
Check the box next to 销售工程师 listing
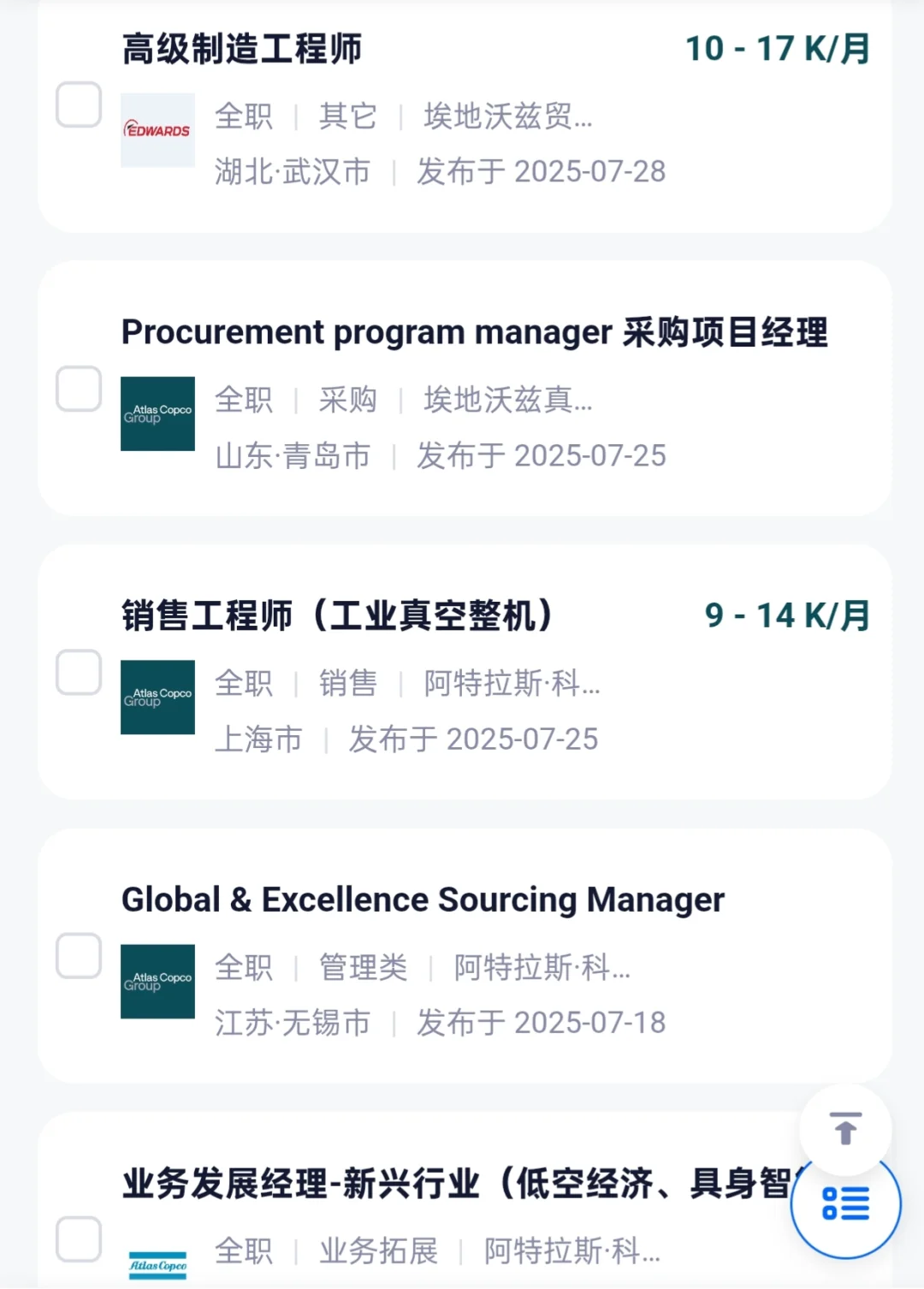point(79,673)
